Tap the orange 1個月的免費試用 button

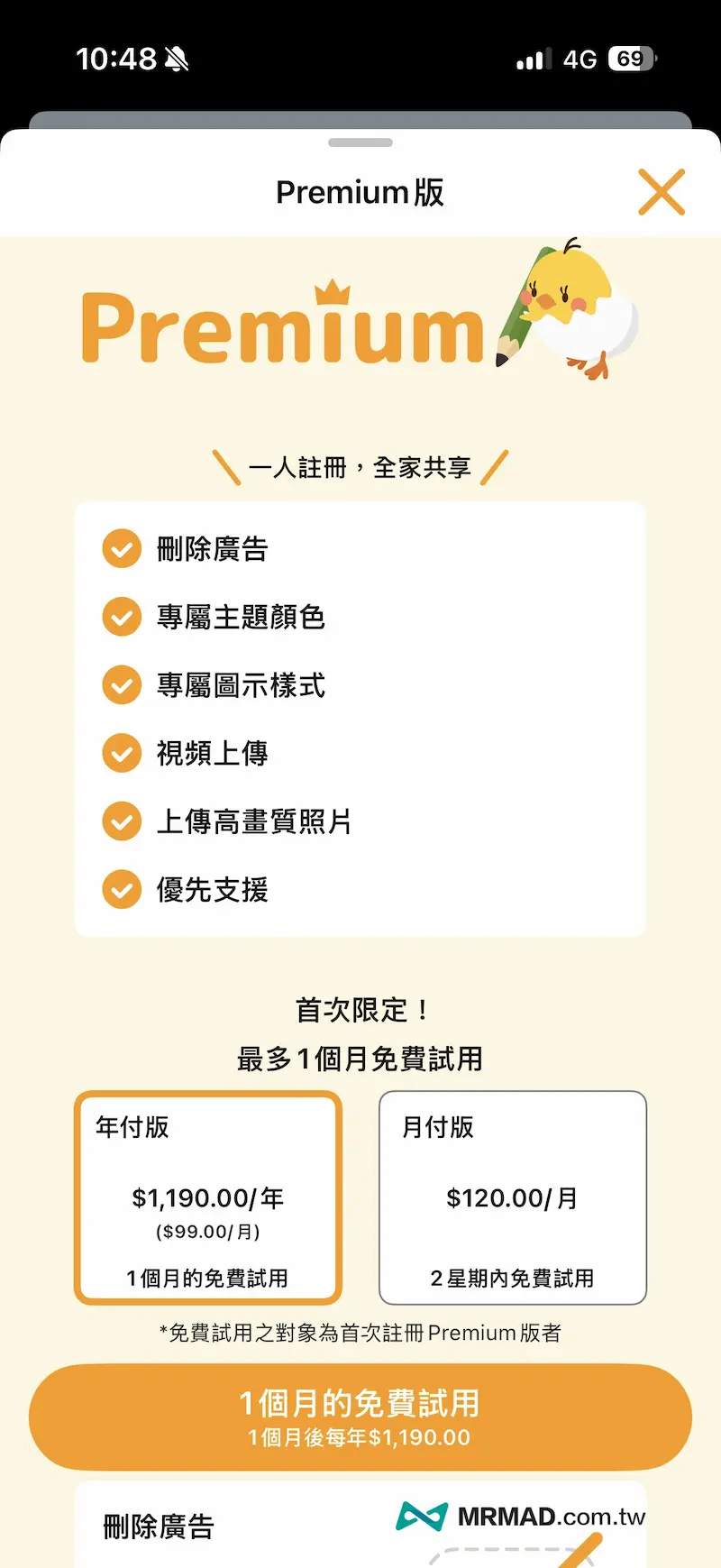coord(359,1417)
